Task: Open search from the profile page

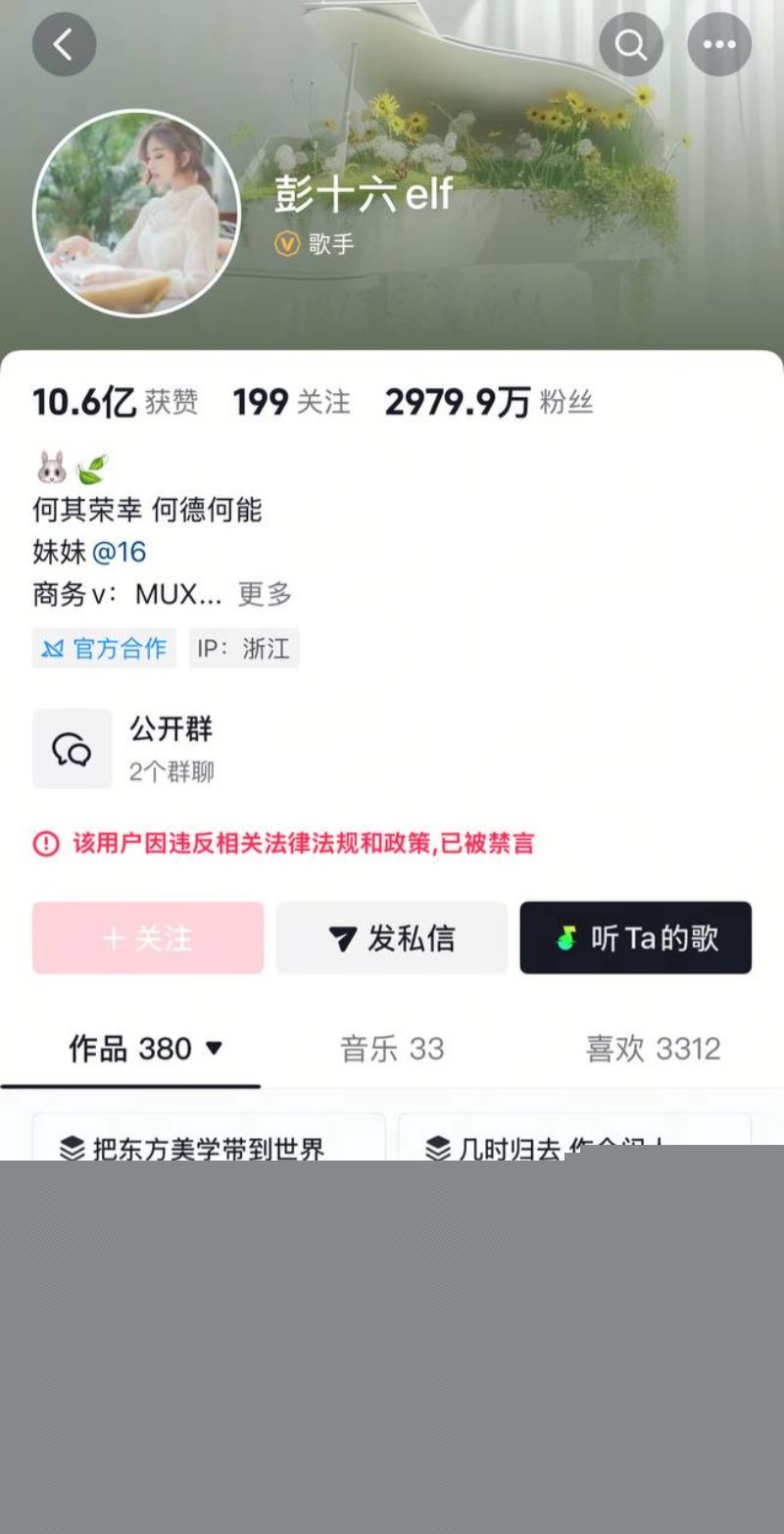Action: pyautogui.click(x=631, y=43)
